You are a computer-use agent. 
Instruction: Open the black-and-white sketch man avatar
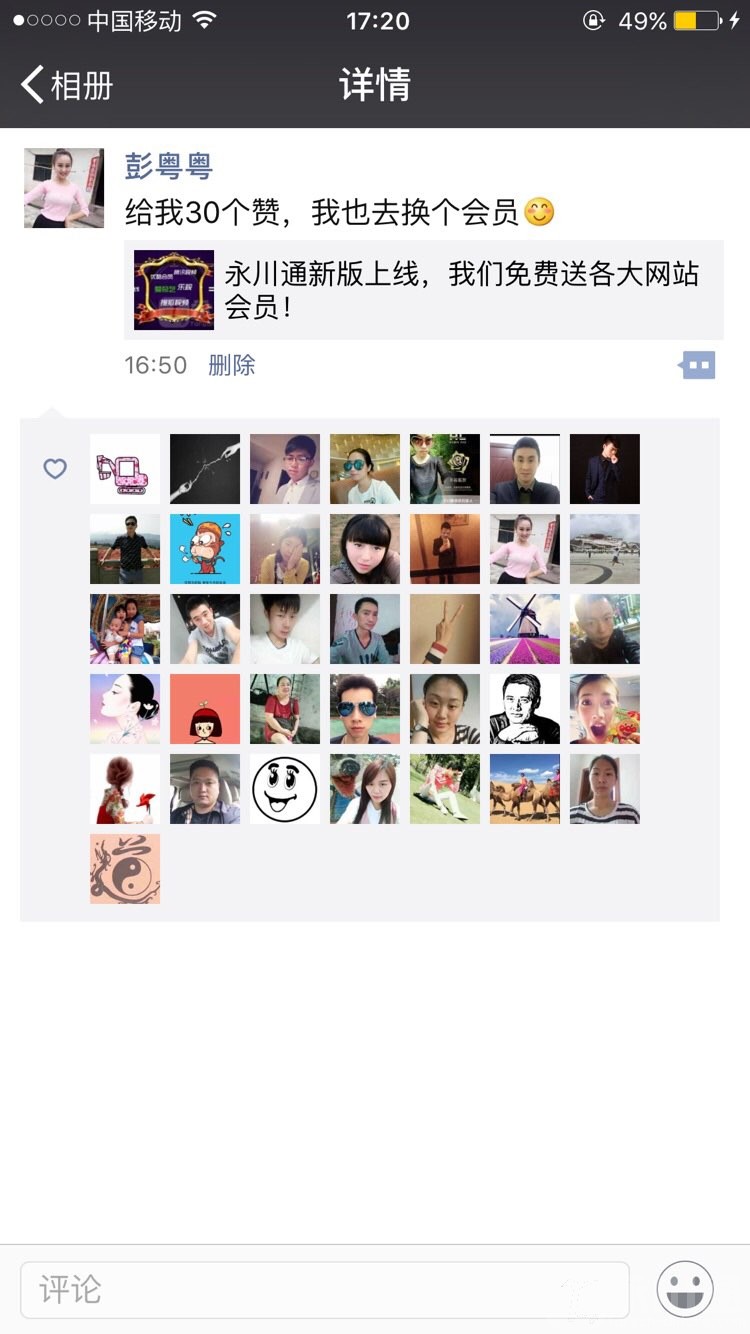(x=525, y=709)
